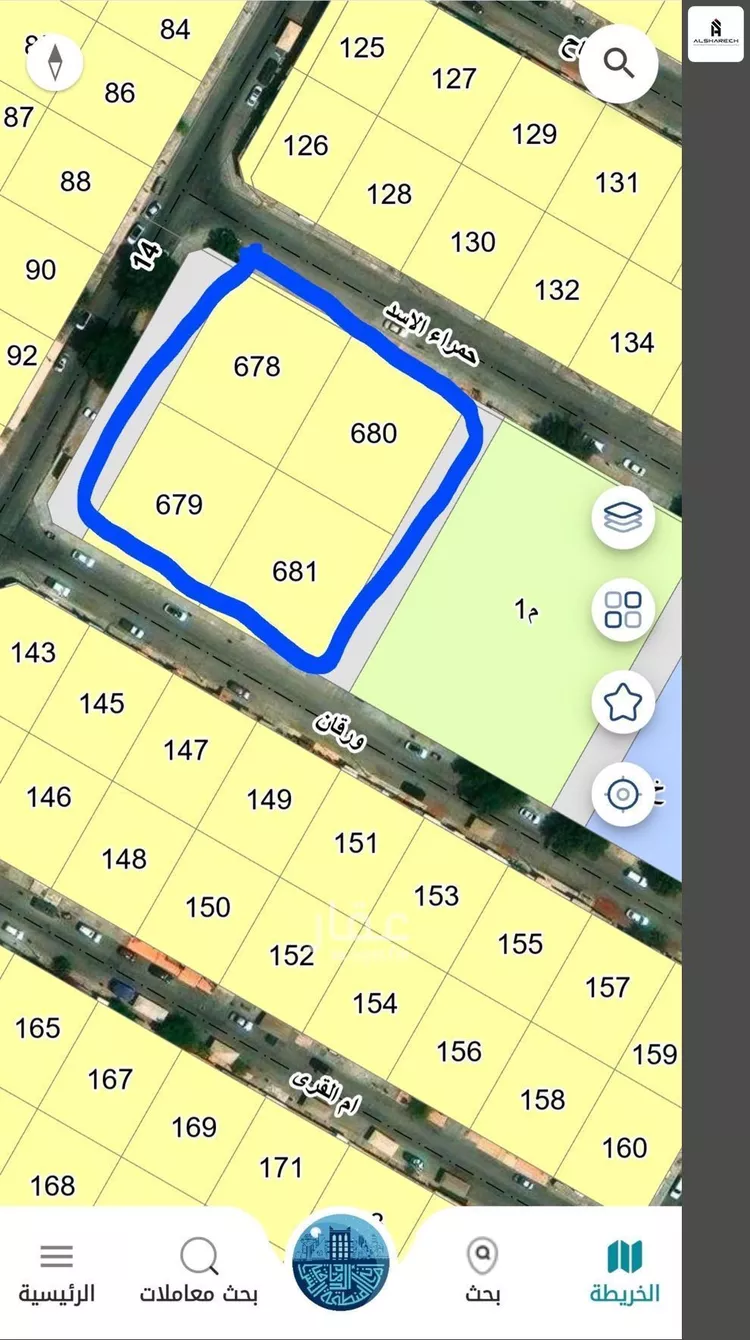Open the map search magnifier
Screen dimensions: 750x1340
pos(618,63)
